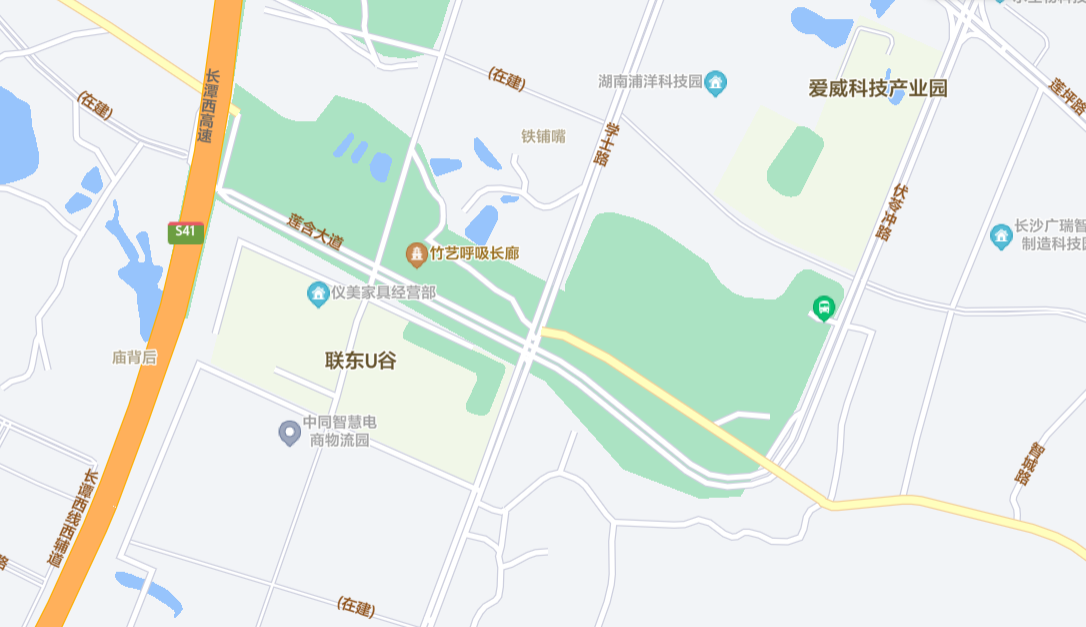Select the 中同智慧电商物流园 location pin
Screen dimensions: 1086x627
[289, 433]
